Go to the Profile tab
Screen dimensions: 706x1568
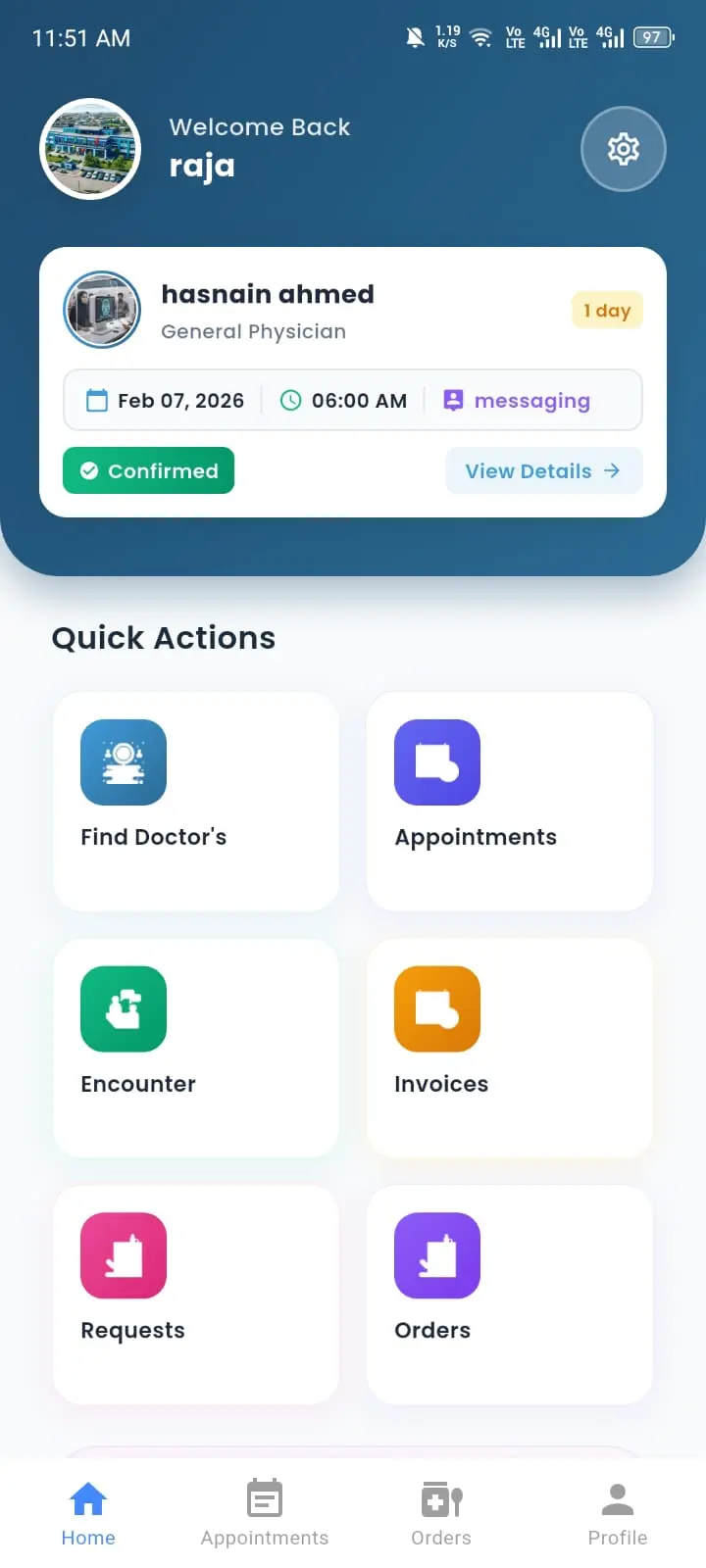[618, 1513]
